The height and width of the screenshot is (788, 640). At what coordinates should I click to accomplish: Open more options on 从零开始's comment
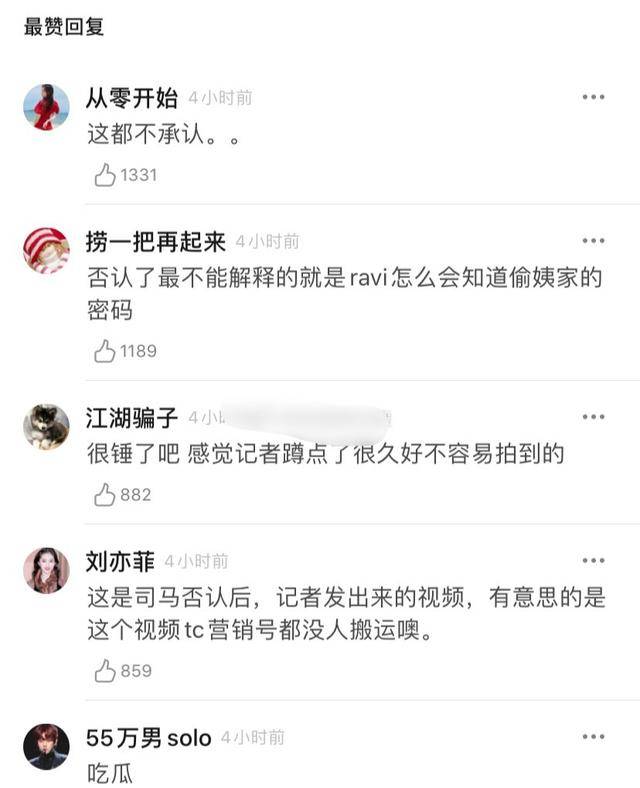(593, 97)
